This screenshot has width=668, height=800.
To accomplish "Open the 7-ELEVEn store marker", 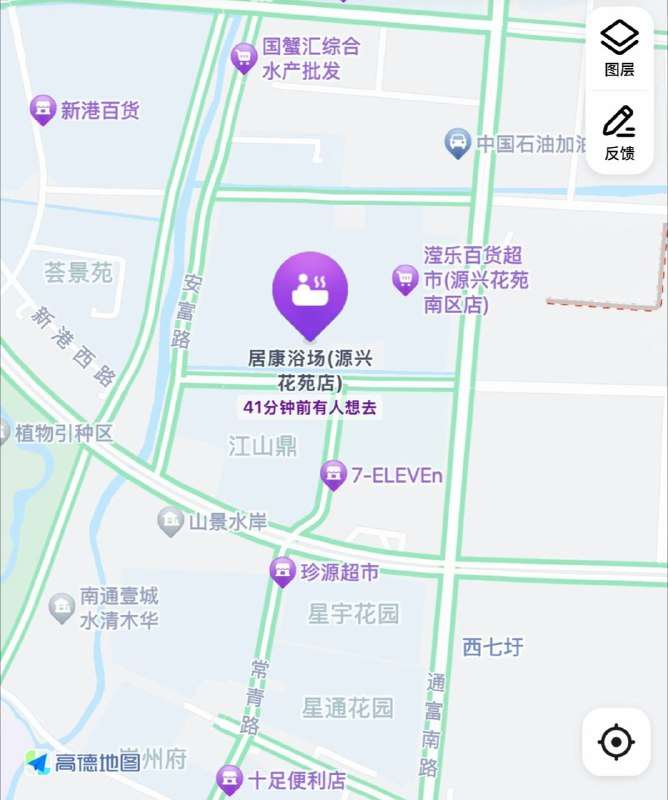I will (333, 476).
